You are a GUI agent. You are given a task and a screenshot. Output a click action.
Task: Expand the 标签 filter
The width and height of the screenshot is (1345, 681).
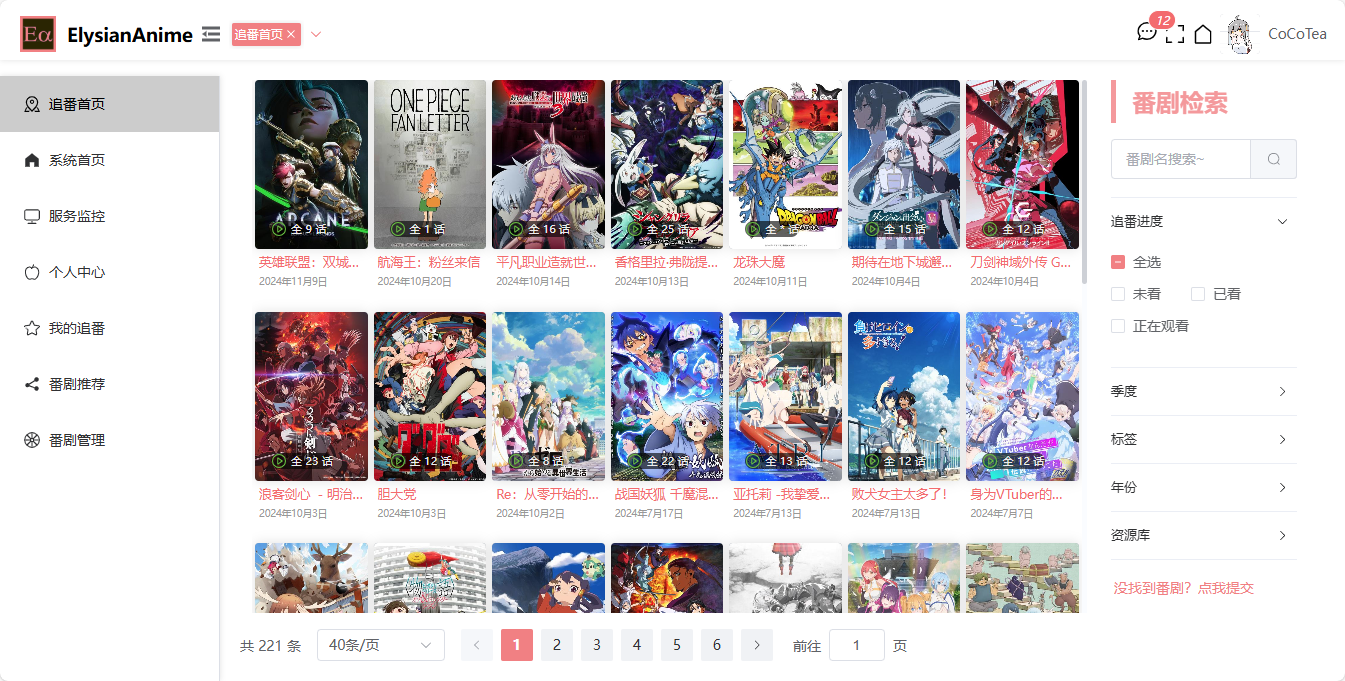coord(1203,439)
